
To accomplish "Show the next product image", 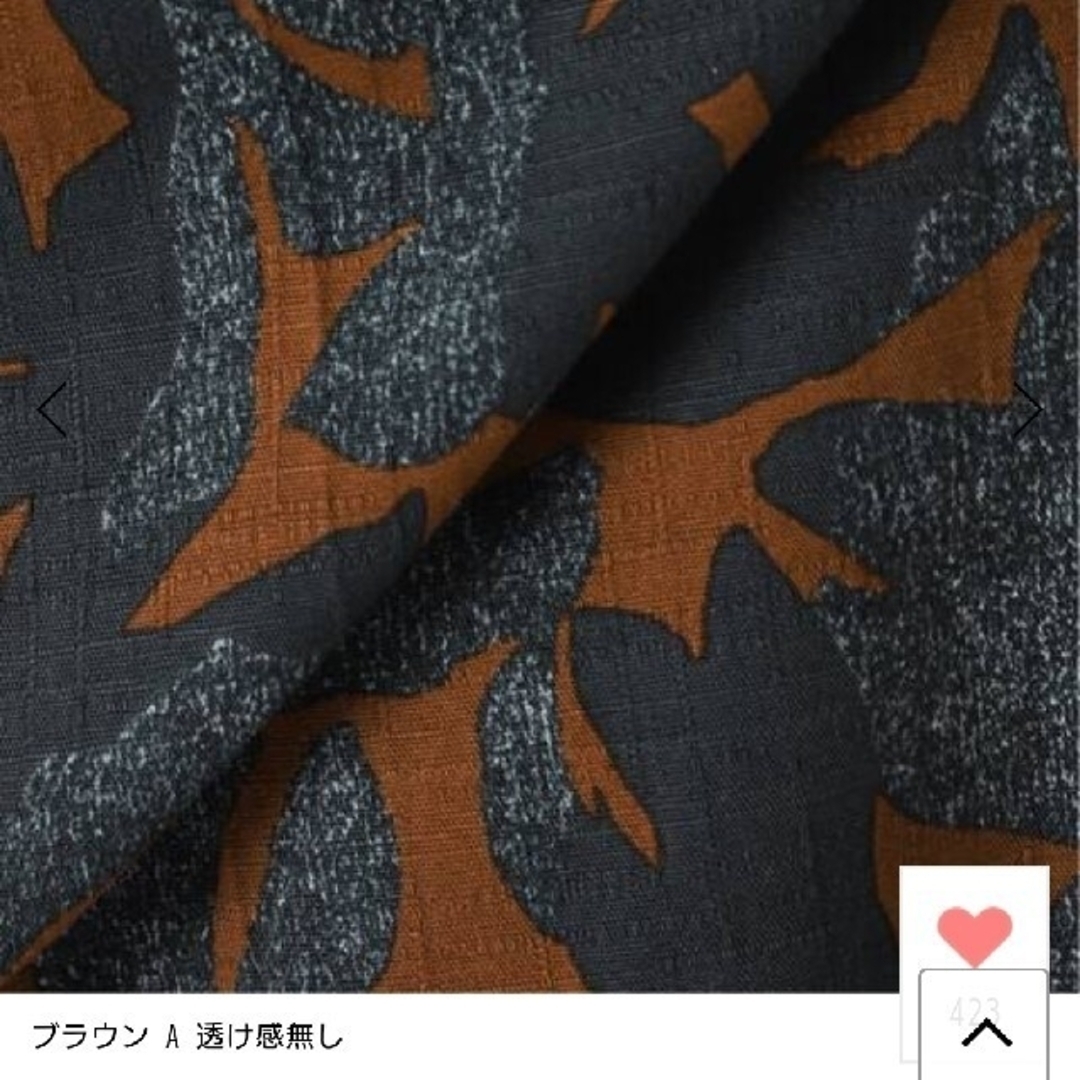I will pos(1027,409).
